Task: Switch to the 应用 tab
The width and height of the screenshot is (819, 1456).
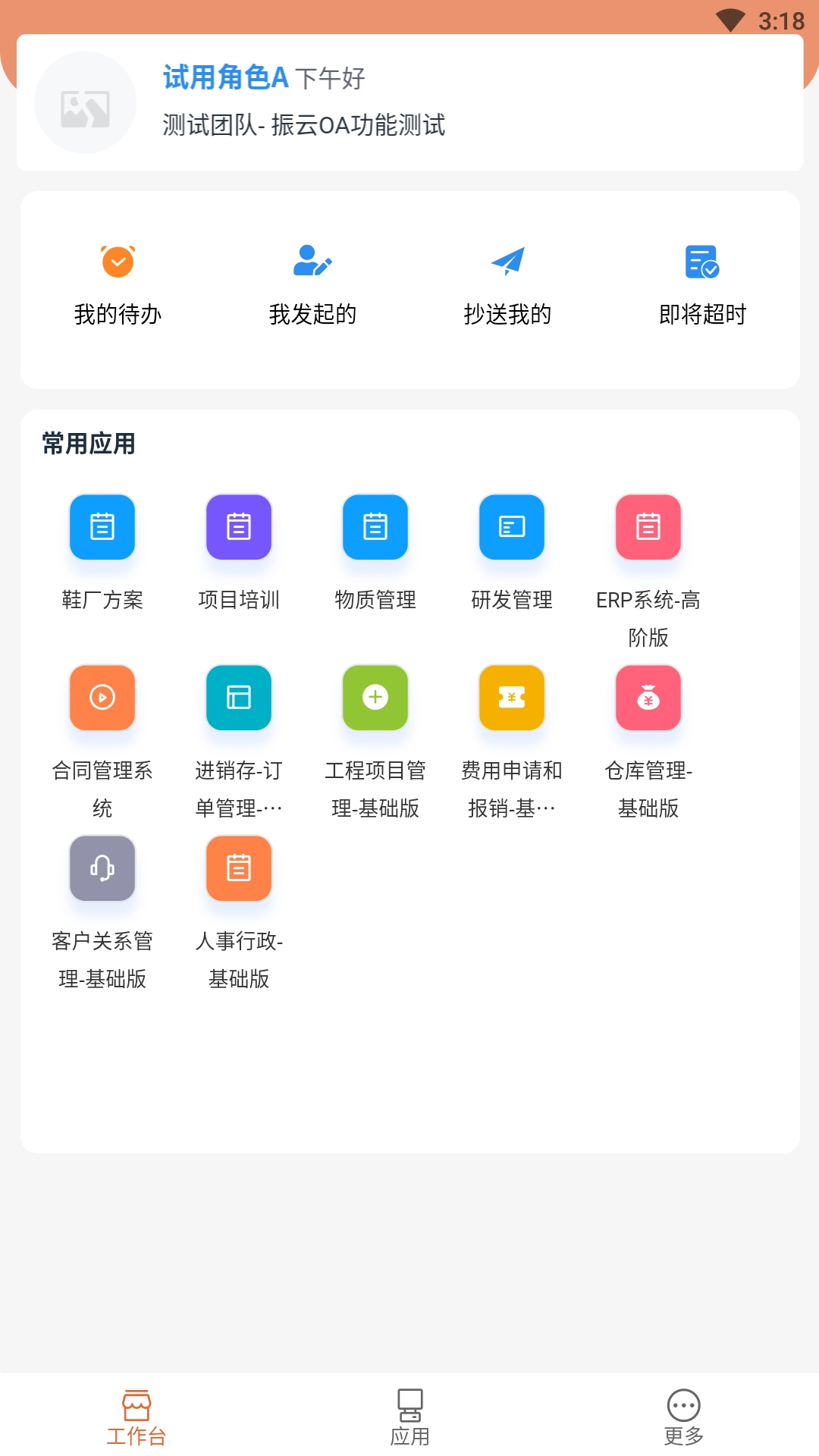Action: (x=409, y=1417)
